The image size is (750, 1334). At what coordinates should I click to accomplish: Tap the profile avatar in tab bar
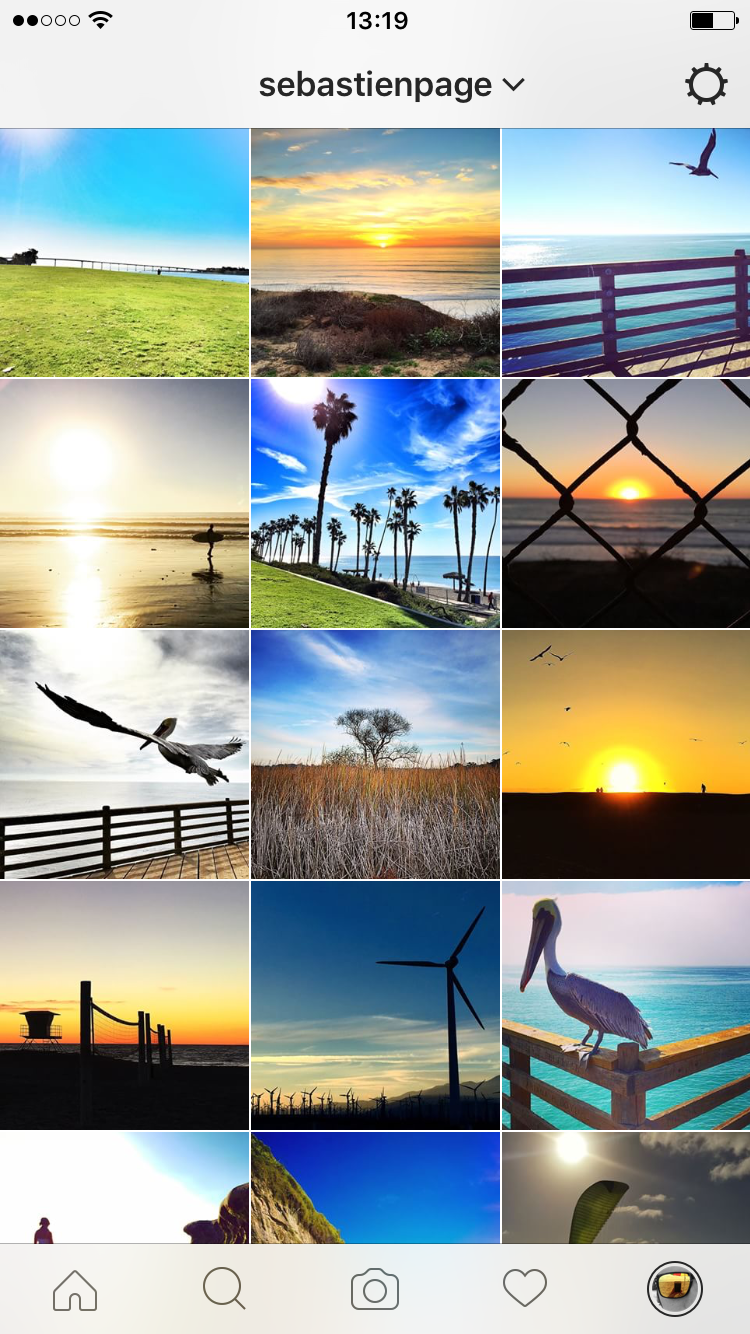[674, 1290]
